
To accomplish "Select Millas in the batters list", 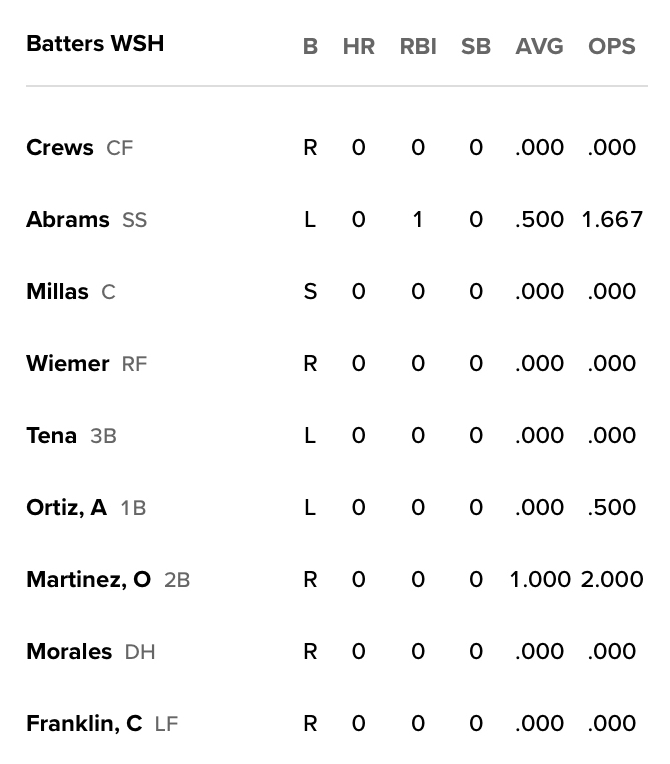I will (57, 292).
